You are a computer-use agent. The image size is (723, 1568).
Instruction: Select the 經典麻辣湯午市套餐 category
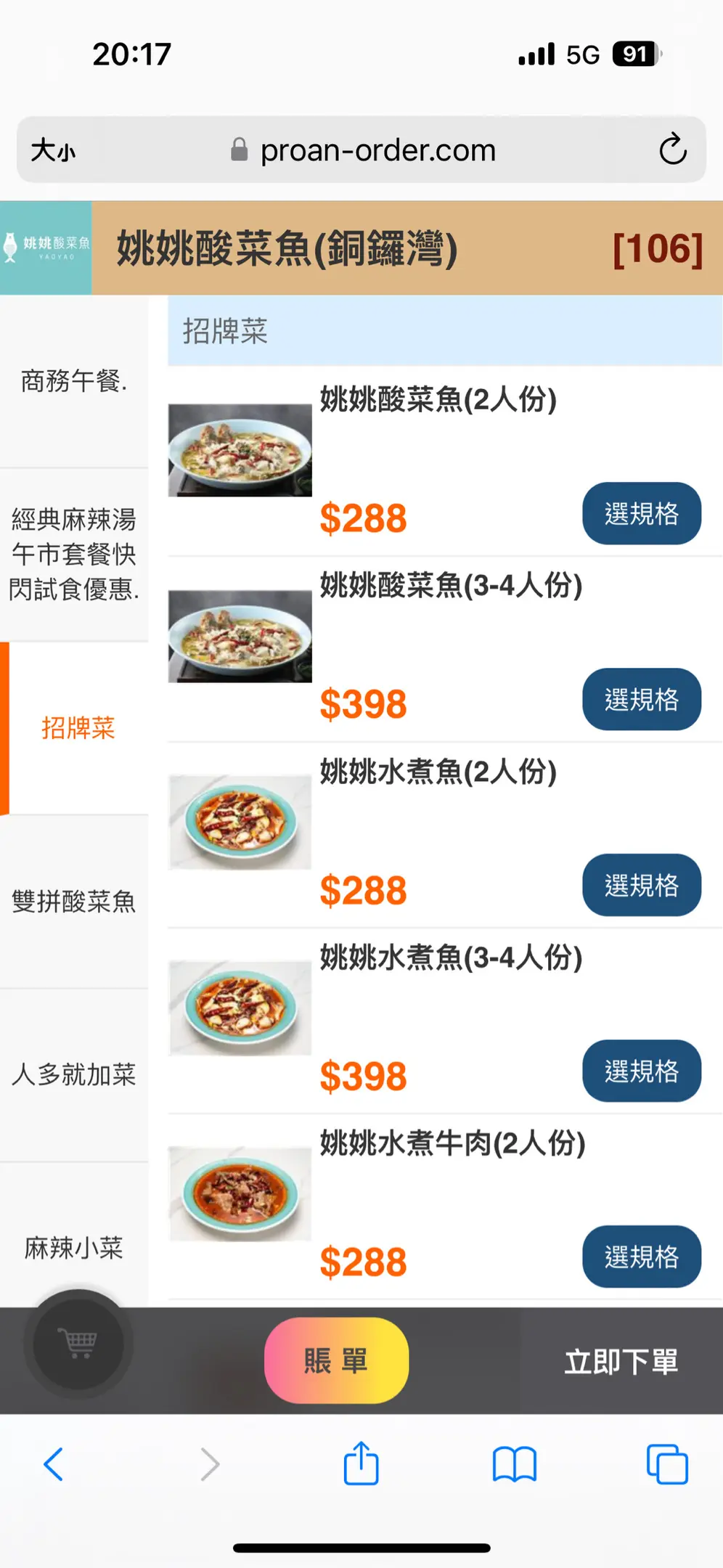click(x=74, y=555)
